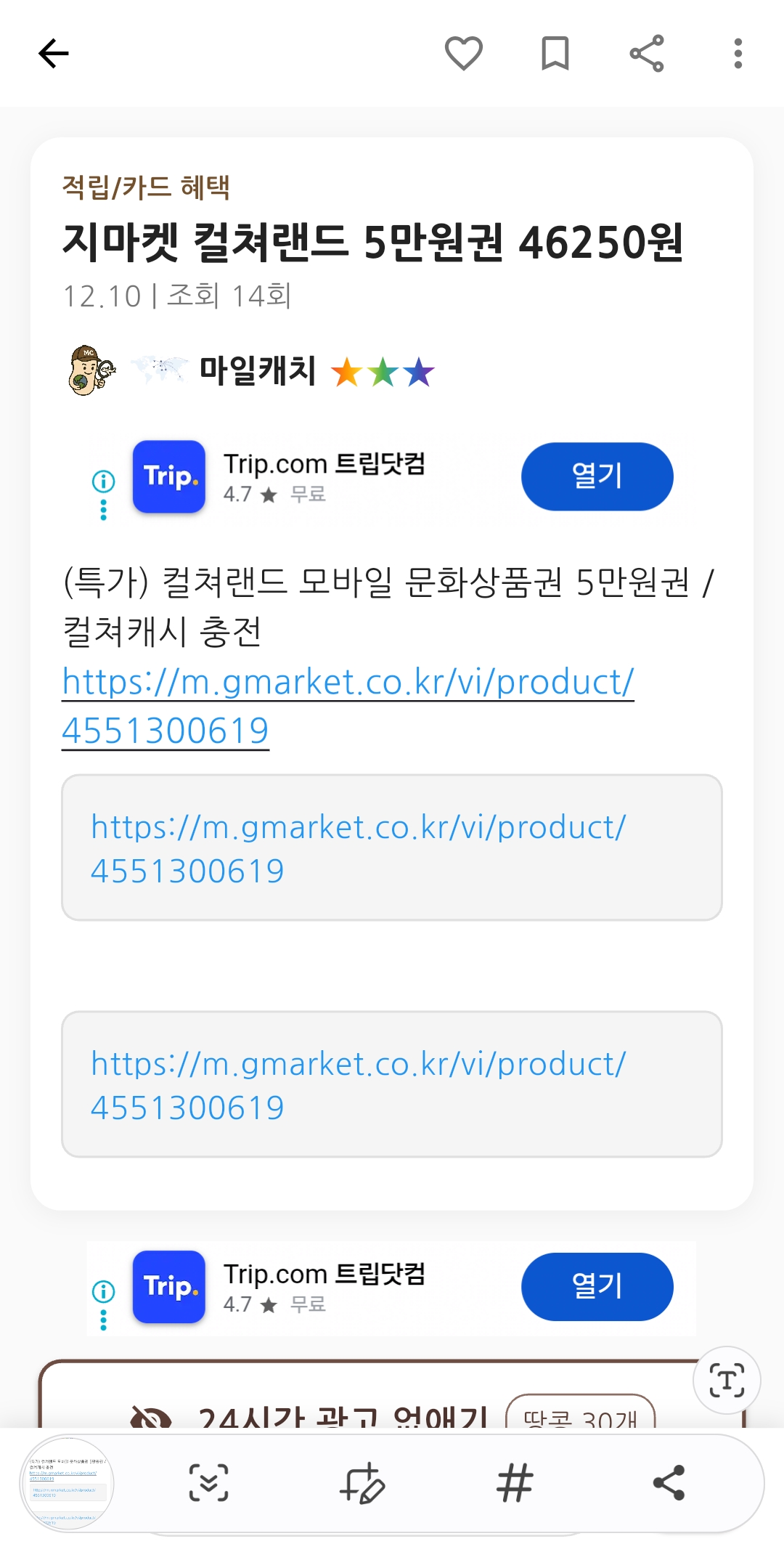Screen dimensions: 784x1552
Task: Share the screenshot from the toolbar
Action: click(x=669, y=1482)
